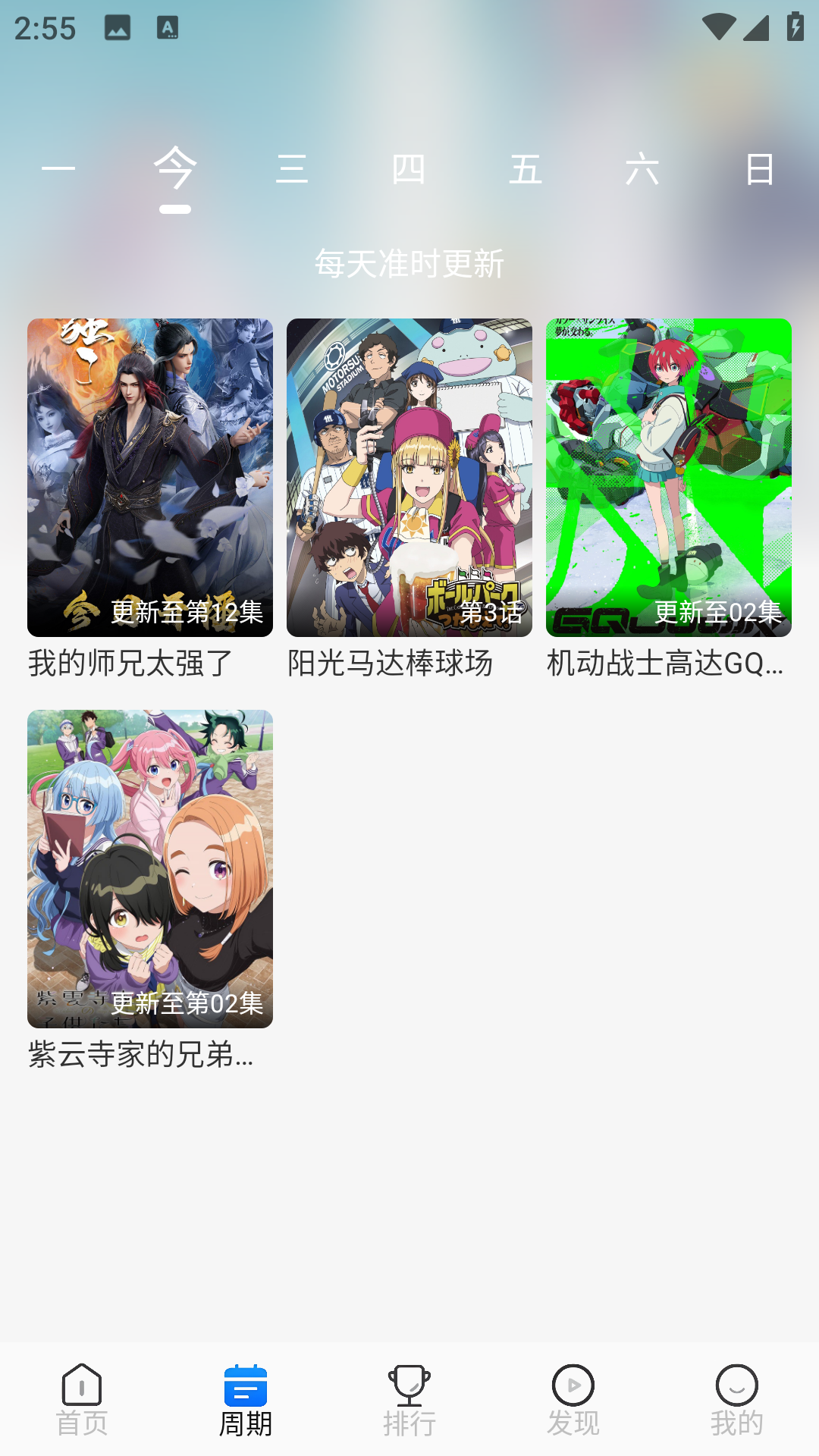
Task: Open the 发现 discover tab
Action: click(573, 1400)
